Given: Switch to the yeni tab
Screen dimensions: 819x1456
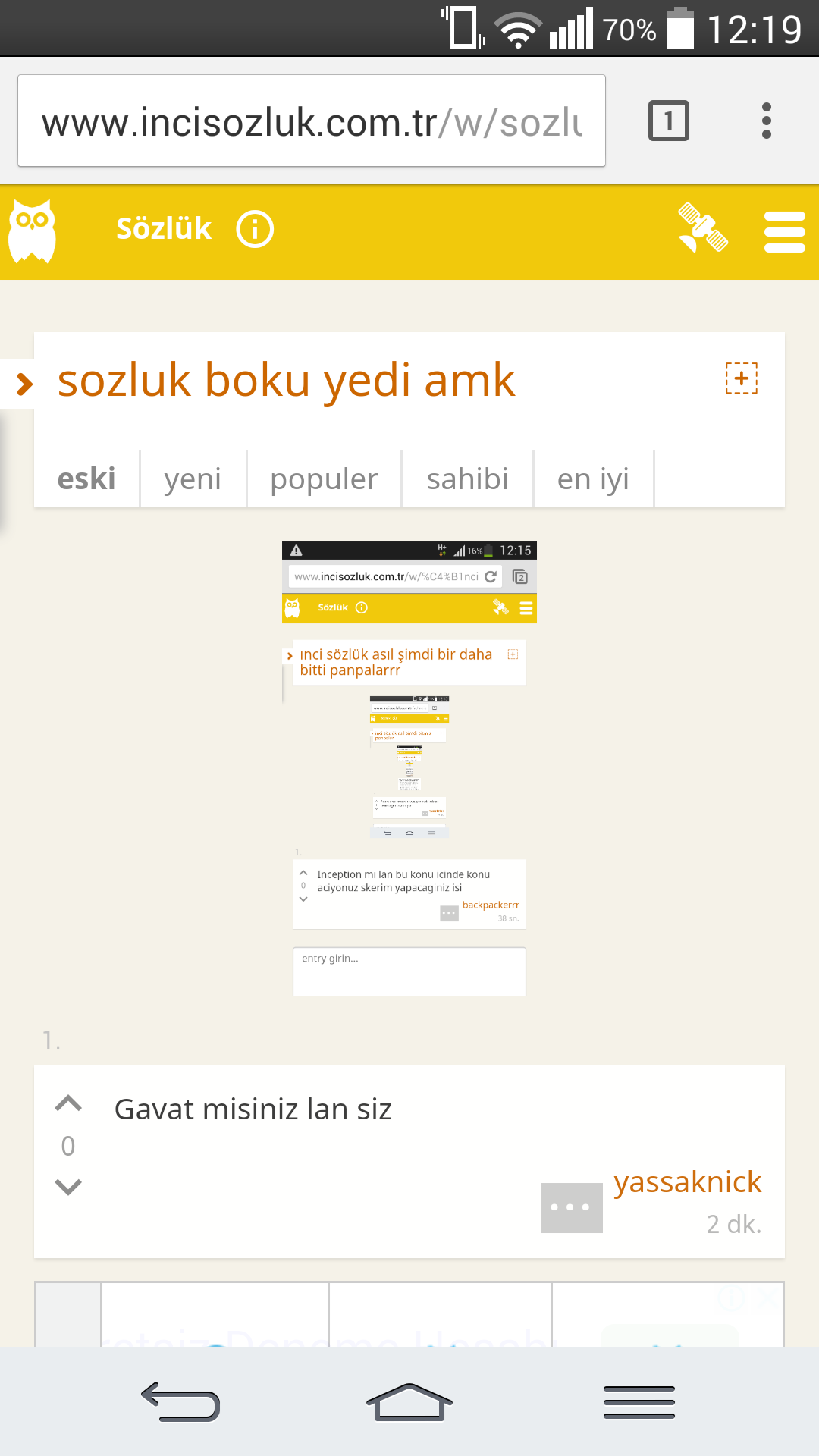Looking at the screenshot, I should pyautogui.click(x=193, y=479).
